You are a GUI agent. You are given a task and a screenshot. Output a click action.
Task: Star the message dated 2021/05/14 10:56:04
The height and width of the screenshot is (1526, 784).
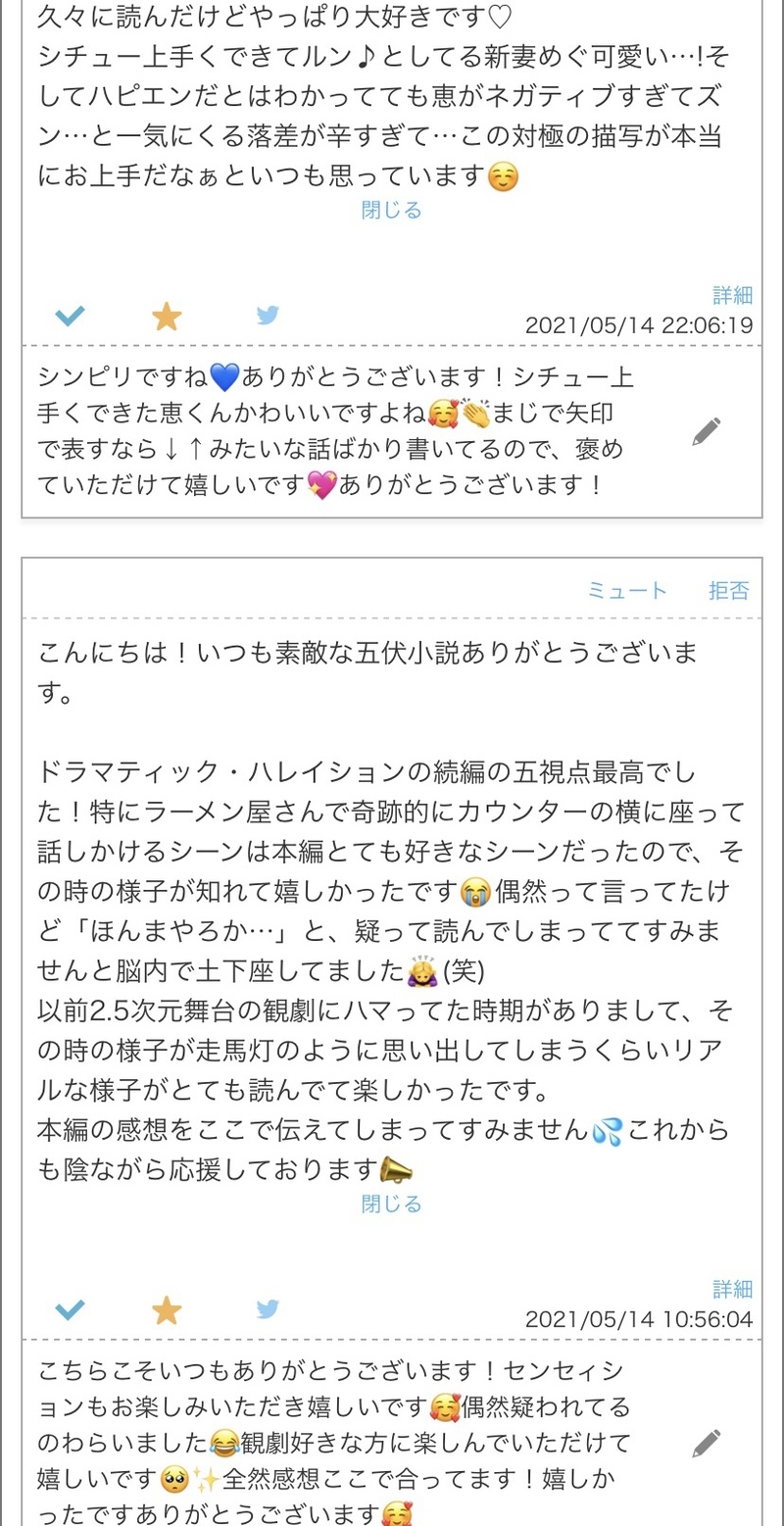pos(168,1309)
